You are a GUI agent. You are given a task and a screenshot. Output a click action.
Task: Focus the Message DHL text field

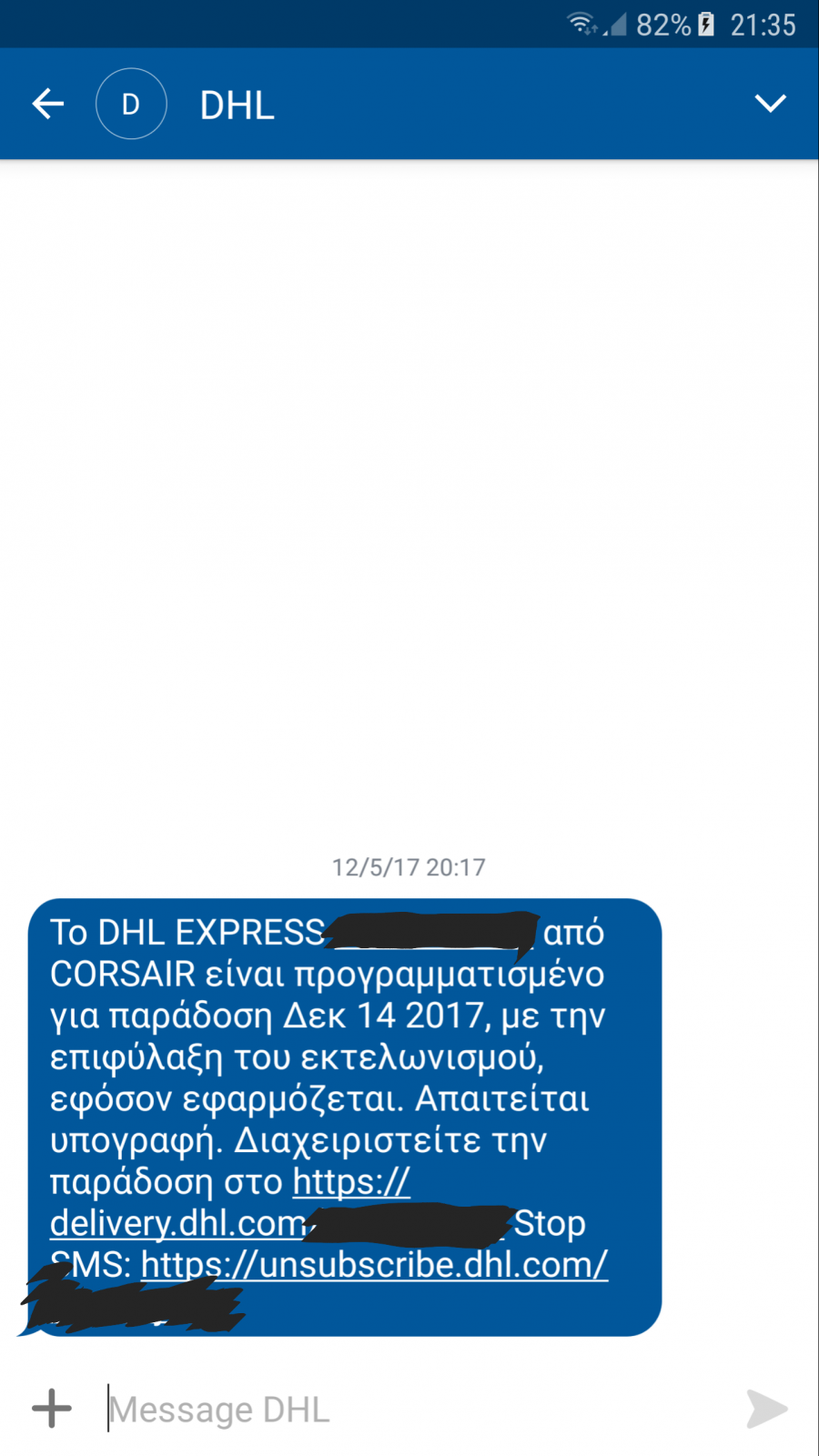tap(409, 1409)
